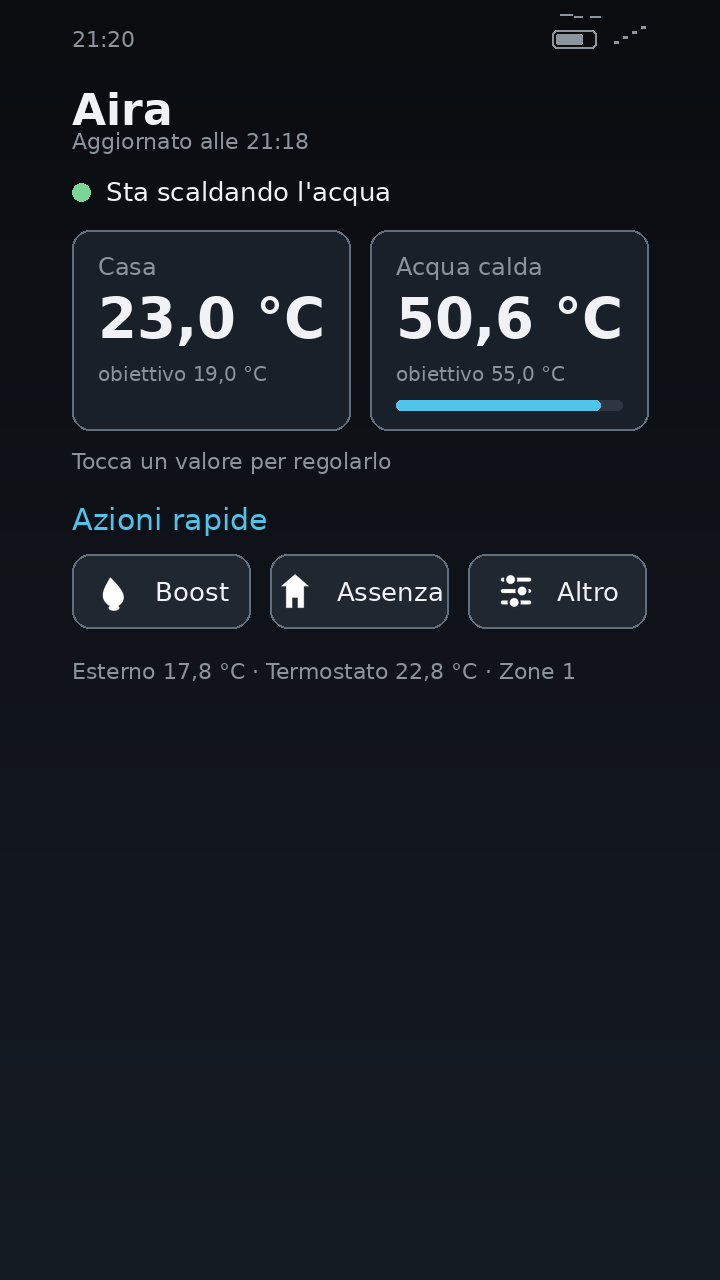Open the Acqua calda temperature card
This screenshot has height=1280, width=720.
coord(509,331)
